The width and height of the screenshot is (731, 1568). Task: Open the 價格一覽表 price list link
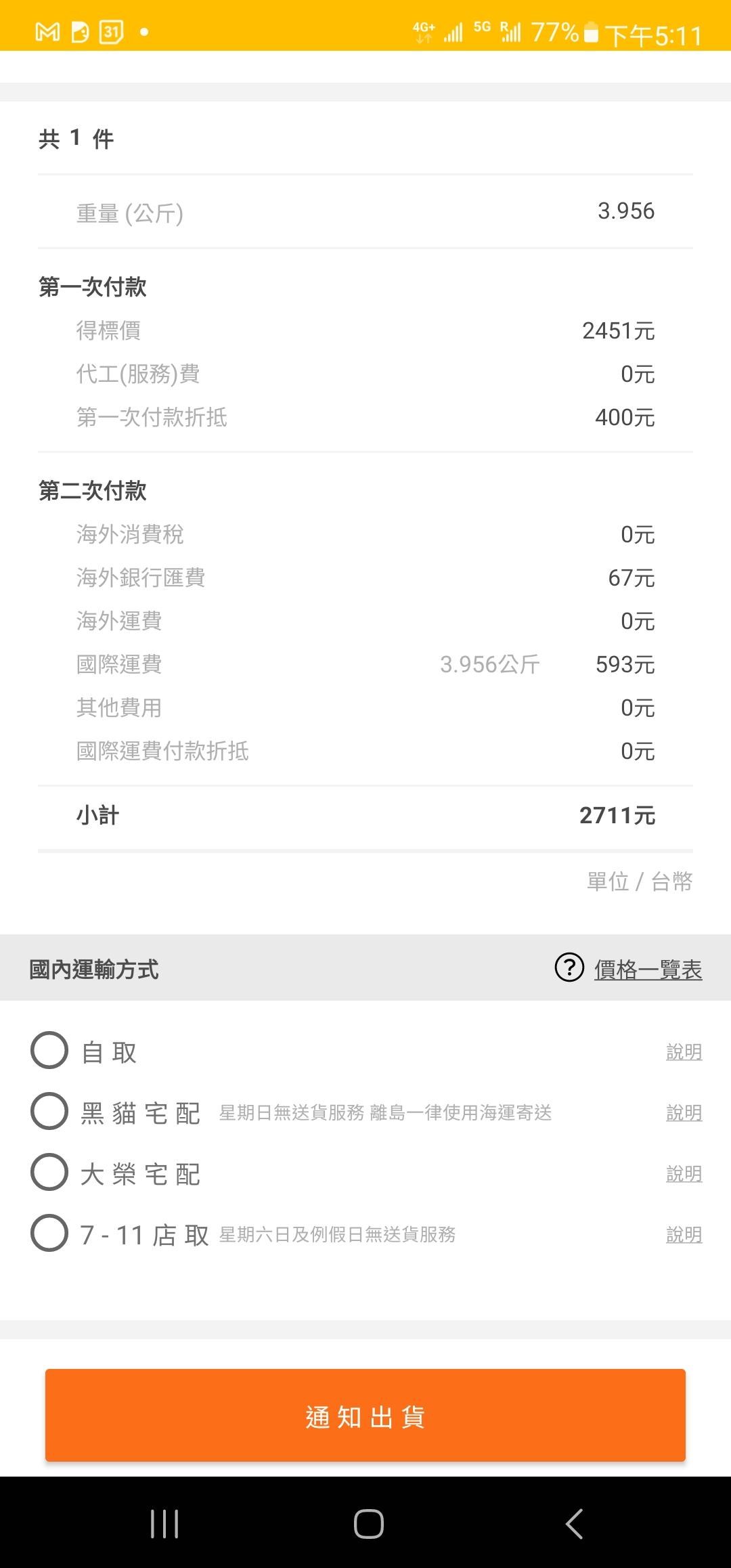(648, 969)
